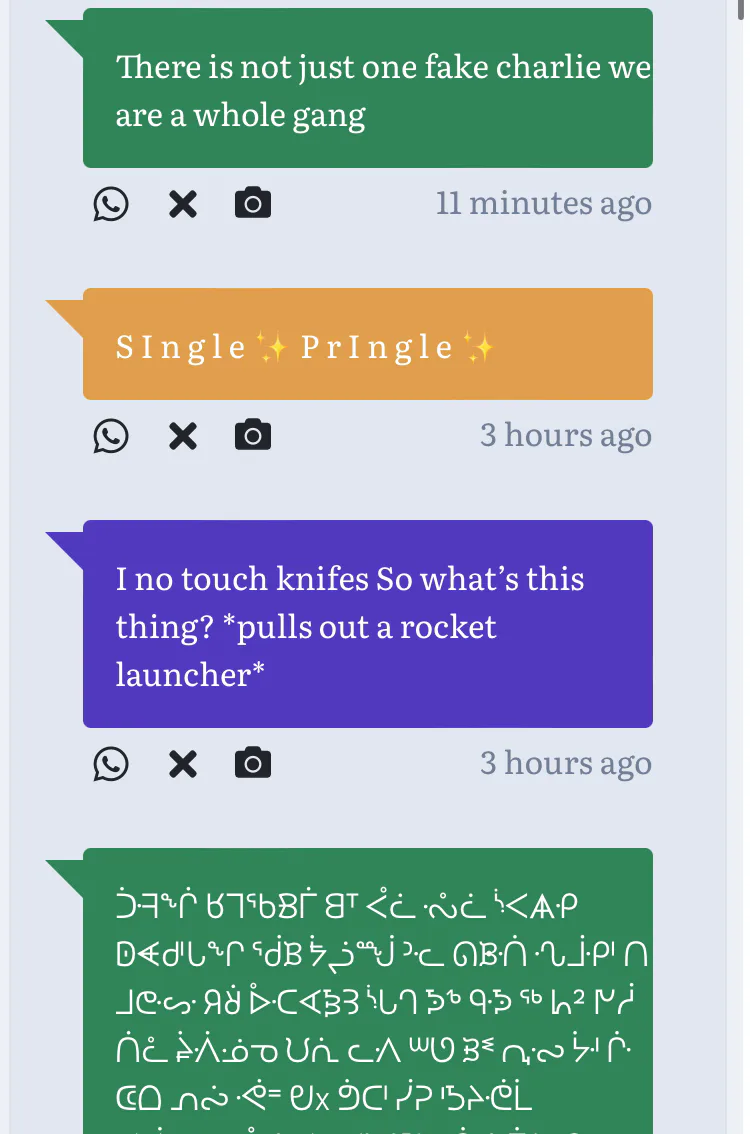
Task: Share the fake charlie message on X
Action: pyautogui.click(x=182, y=204)
